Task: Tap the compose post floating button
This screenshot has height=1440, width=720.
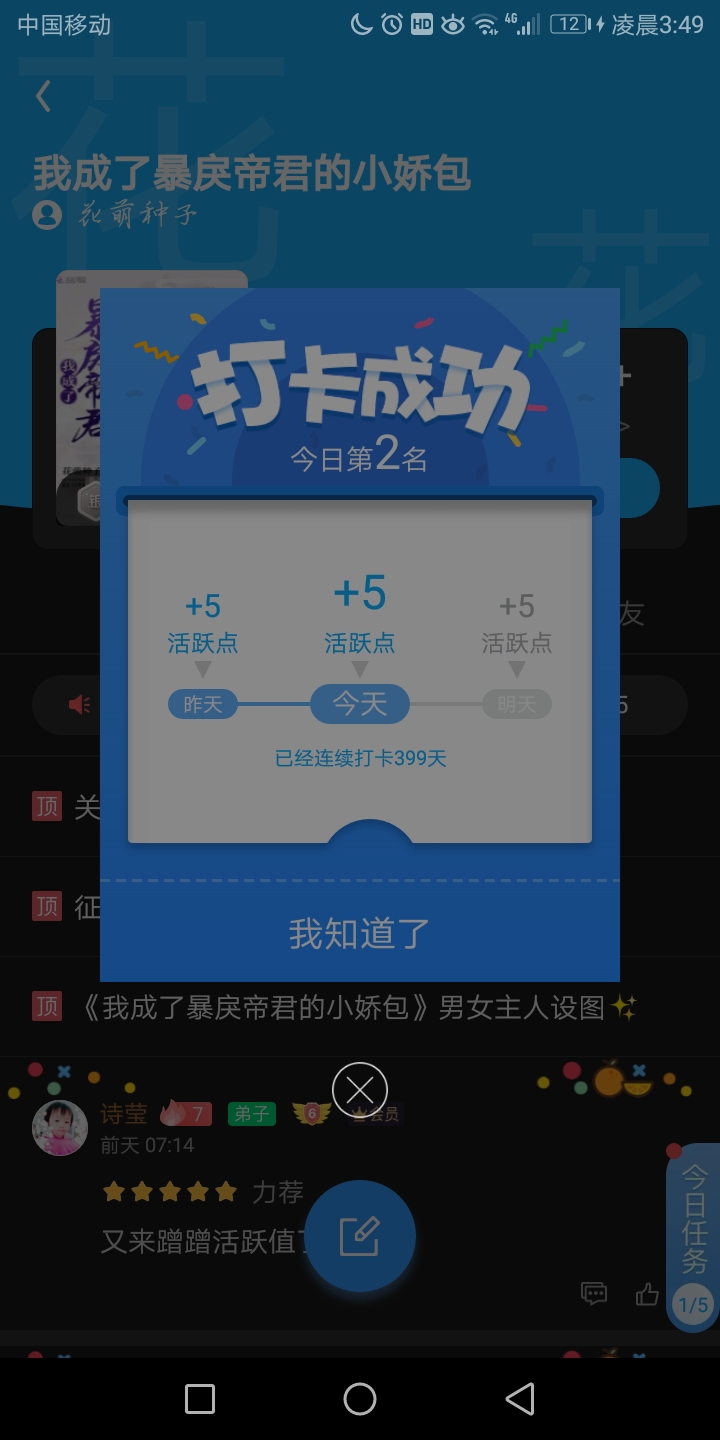Action: (360, 1236)
